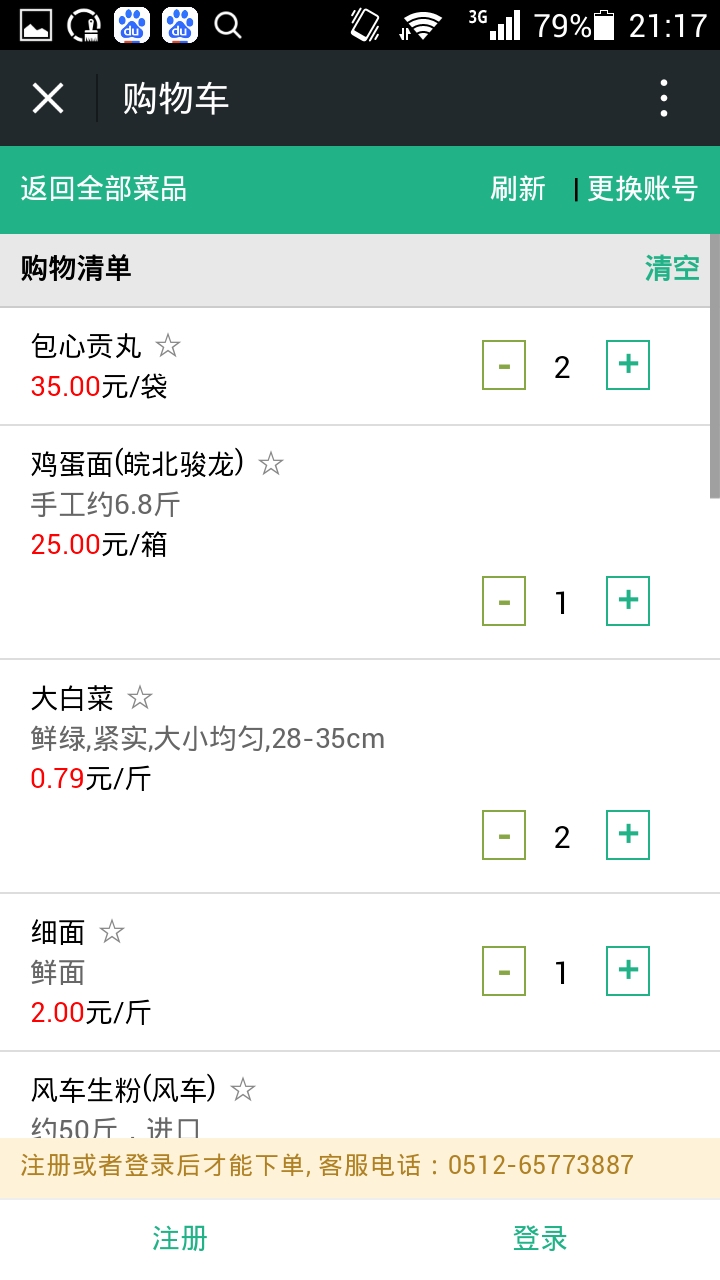
Task: Toggle the favorite star for 大白菜
Action: 139,697
